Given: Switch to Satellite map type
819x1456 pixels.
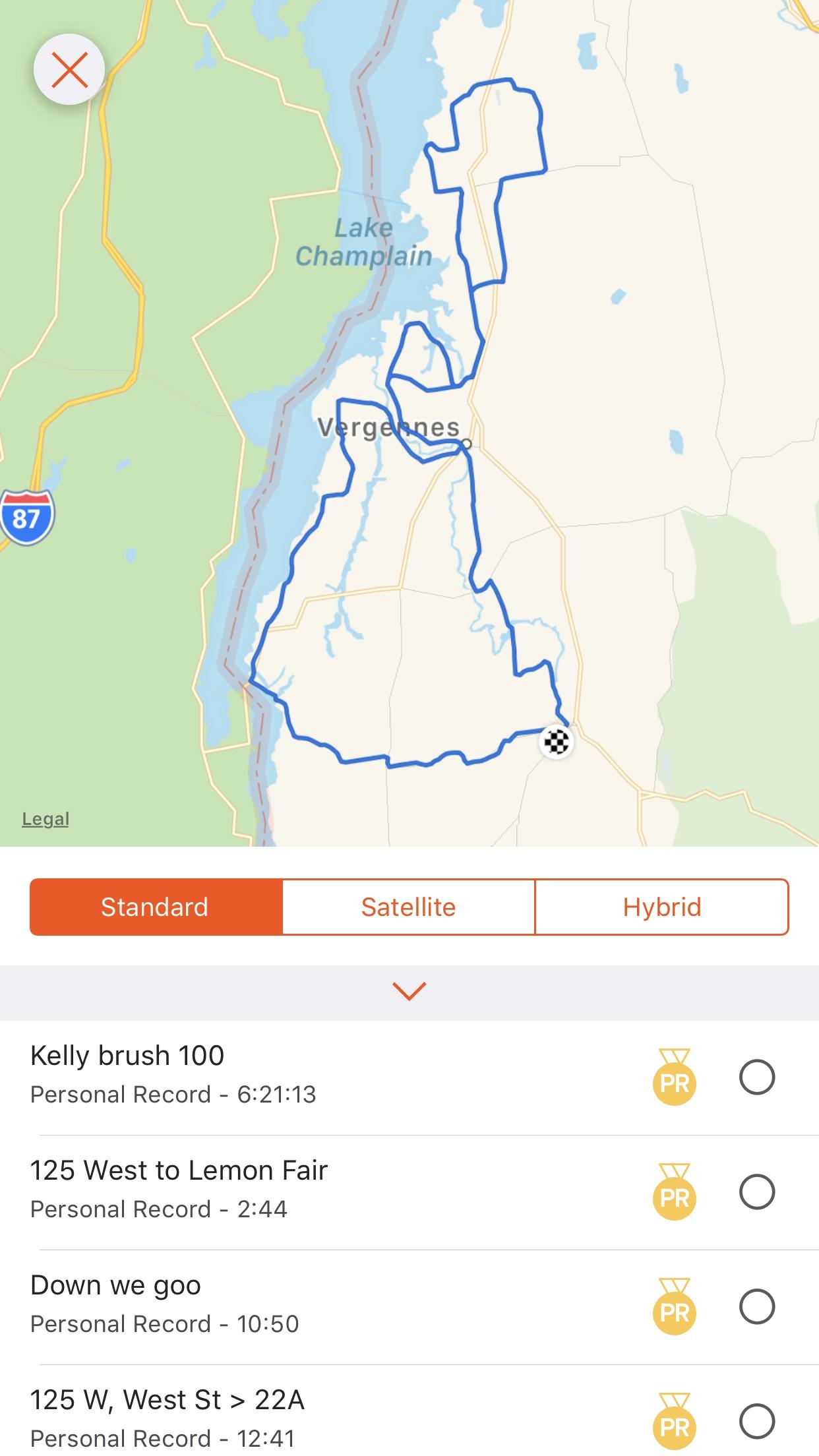Looking at the screenshot, I should pyautogui.click(x=408, y=907).
